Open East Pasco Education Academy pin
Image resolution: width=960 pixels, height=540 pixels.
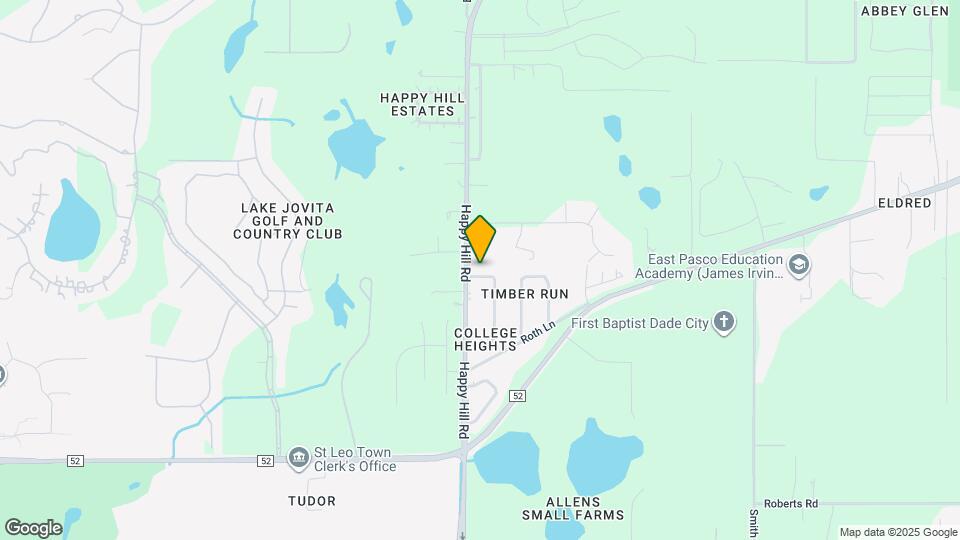[798, 266]
